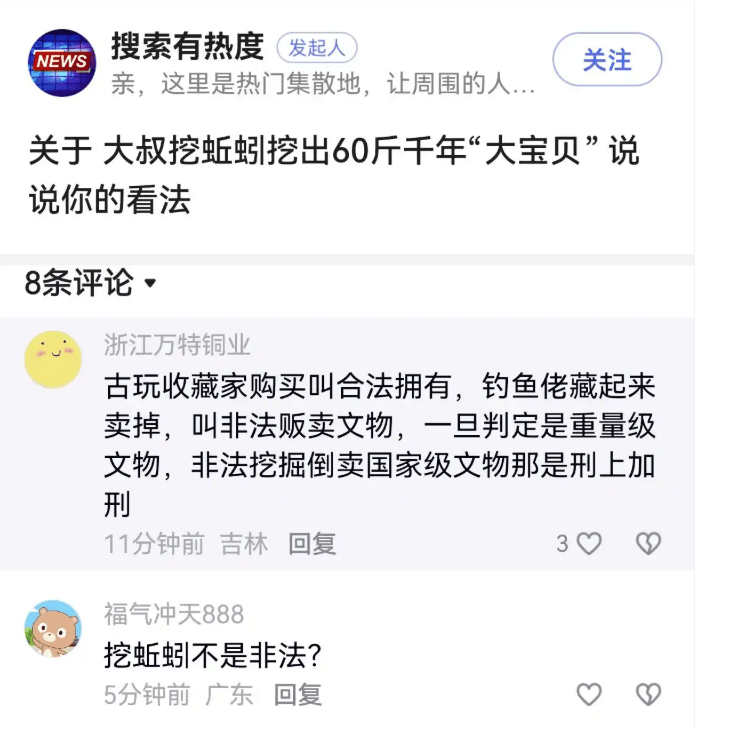This screenshot has width=730, height=729.
Task: Dislike 浙江万特铜业's comment
Action: (648, 543)
